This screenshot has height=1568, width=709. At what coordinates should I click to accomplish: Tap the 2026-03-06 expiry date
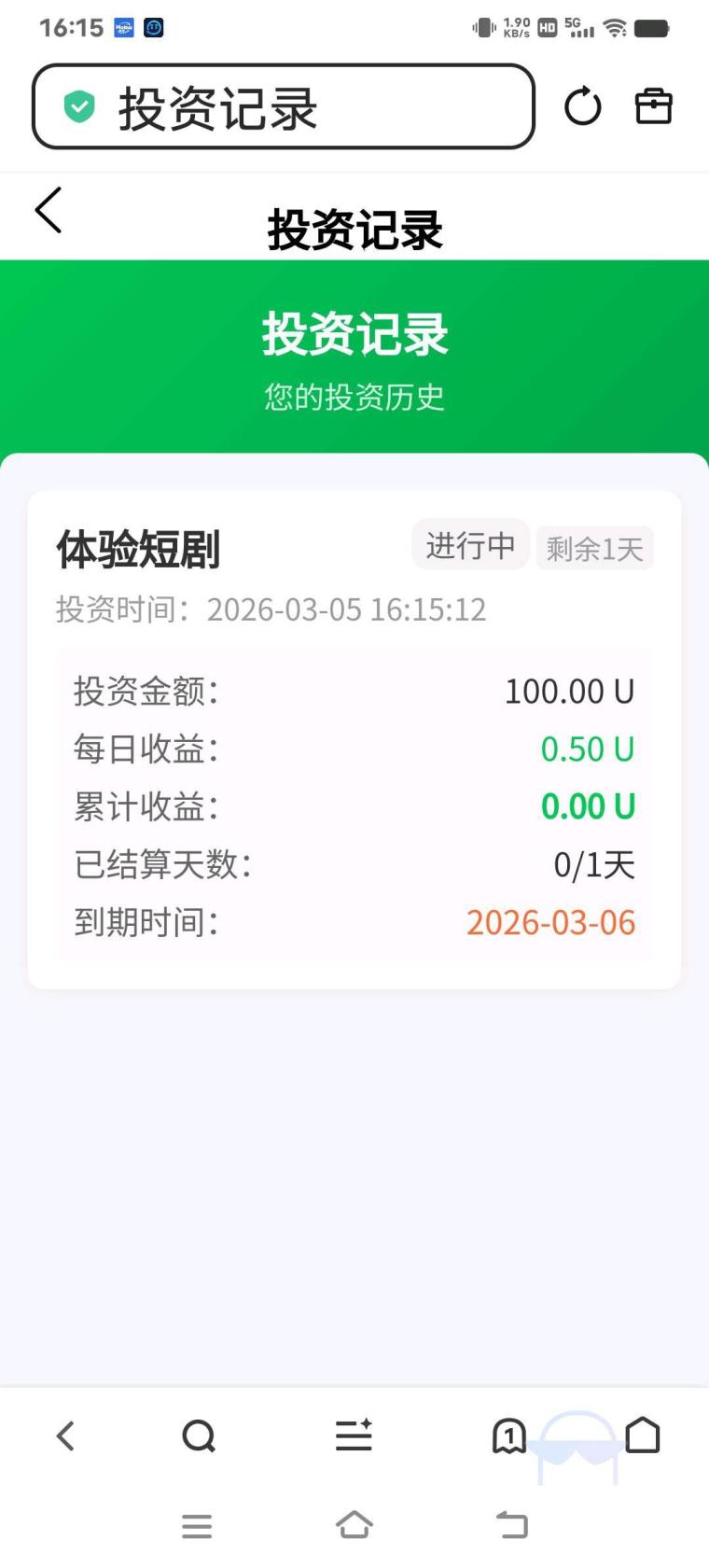tap(550, 923)
